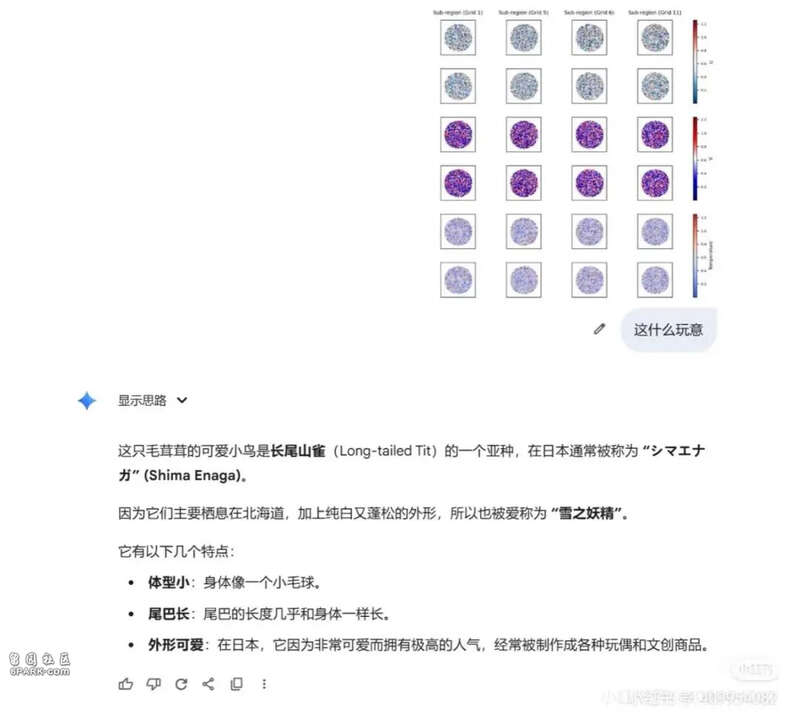Share this response
The width and height of the screenshot is (800, 725).
point(209,684)
